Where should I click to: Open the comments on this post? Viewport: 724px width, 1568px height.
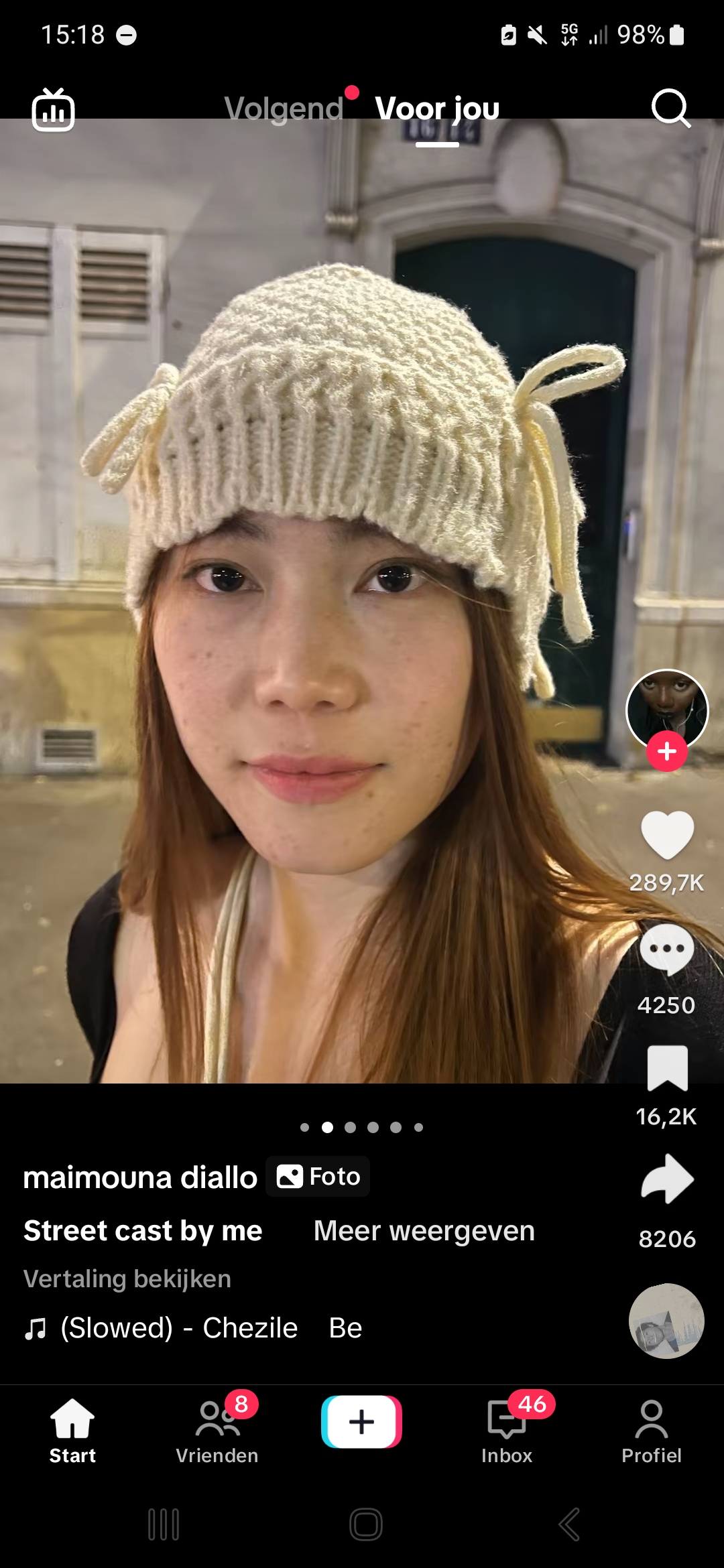tap(666, 951)
